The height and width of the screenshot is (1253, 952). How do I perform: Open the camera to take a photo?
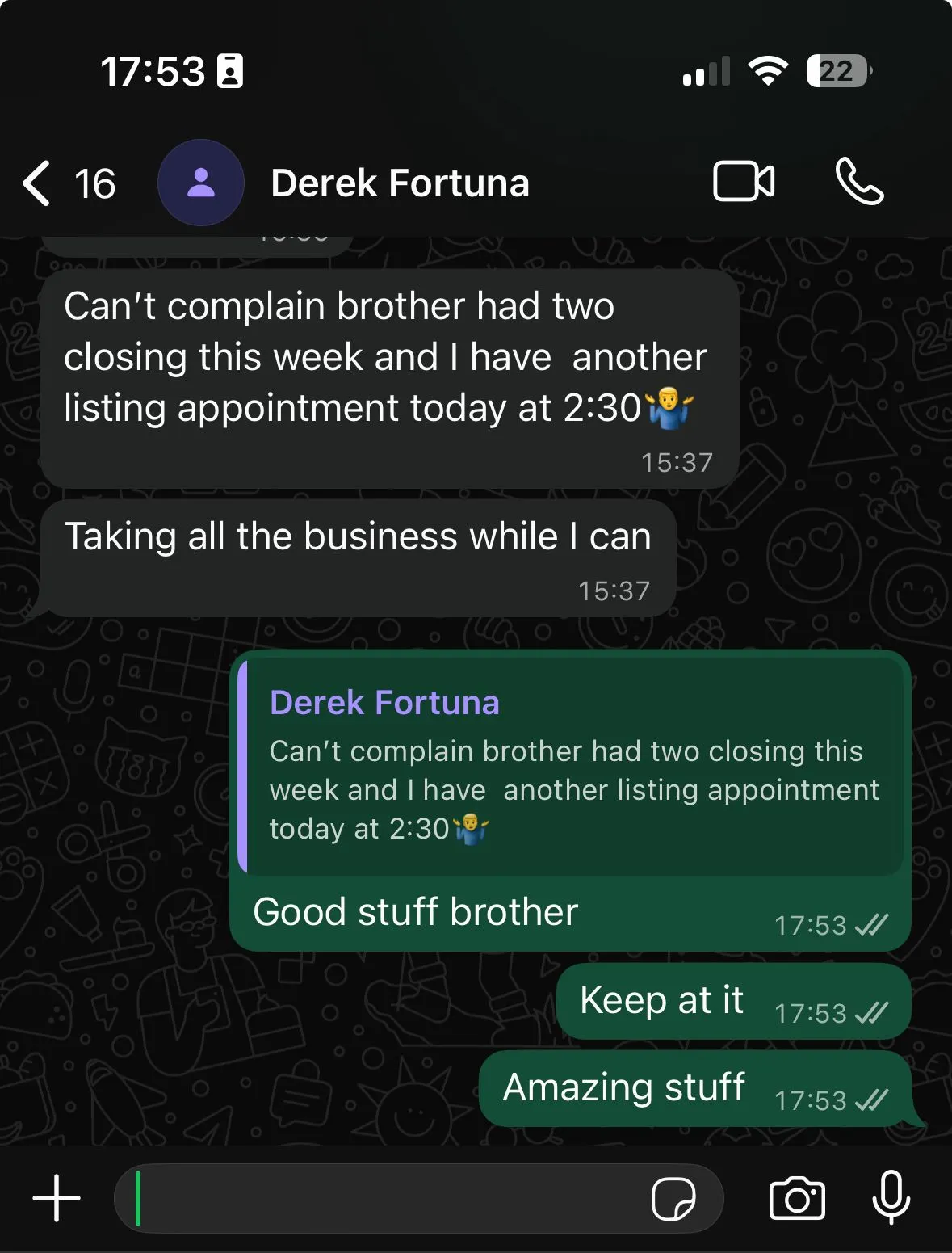(x=797, y=1198)
